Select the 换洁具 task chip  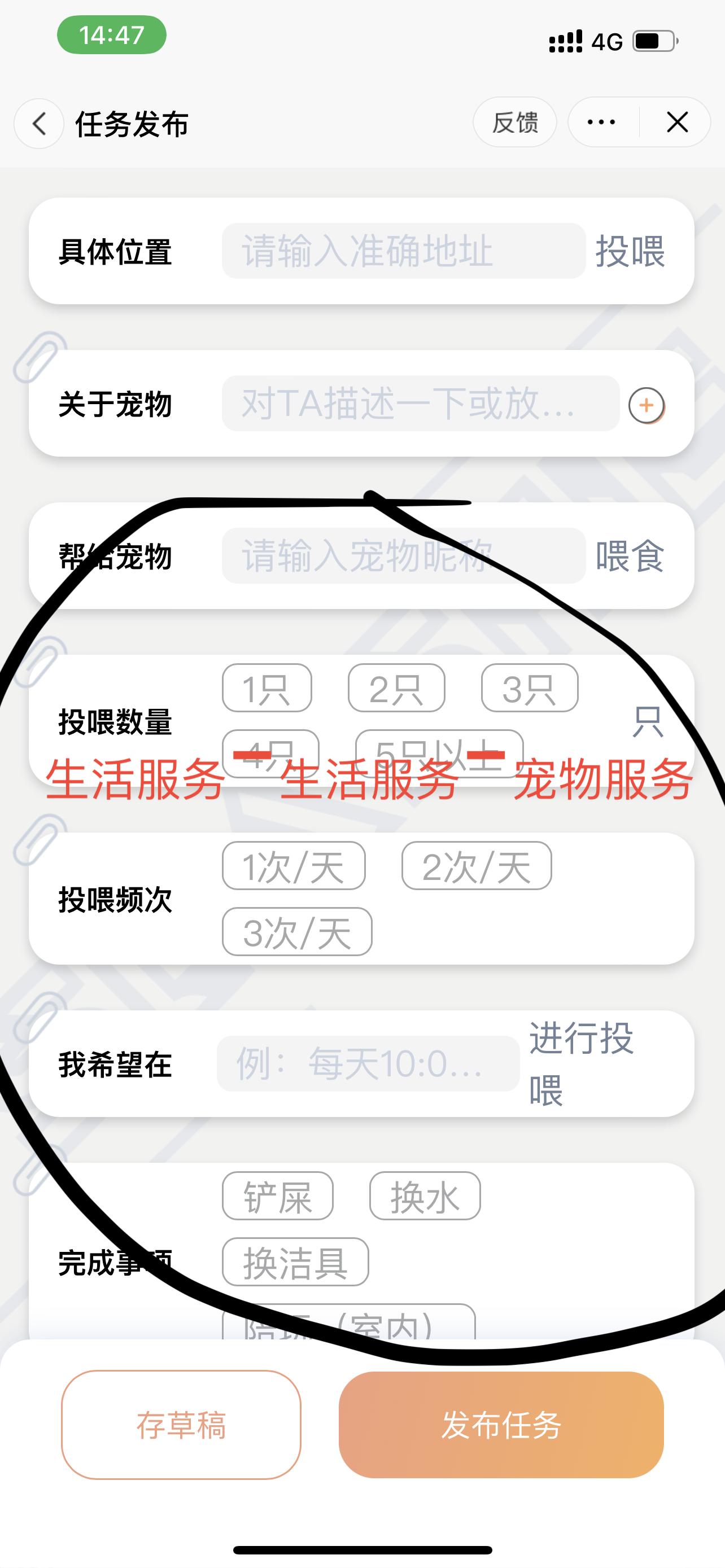tap(295, 1261)
